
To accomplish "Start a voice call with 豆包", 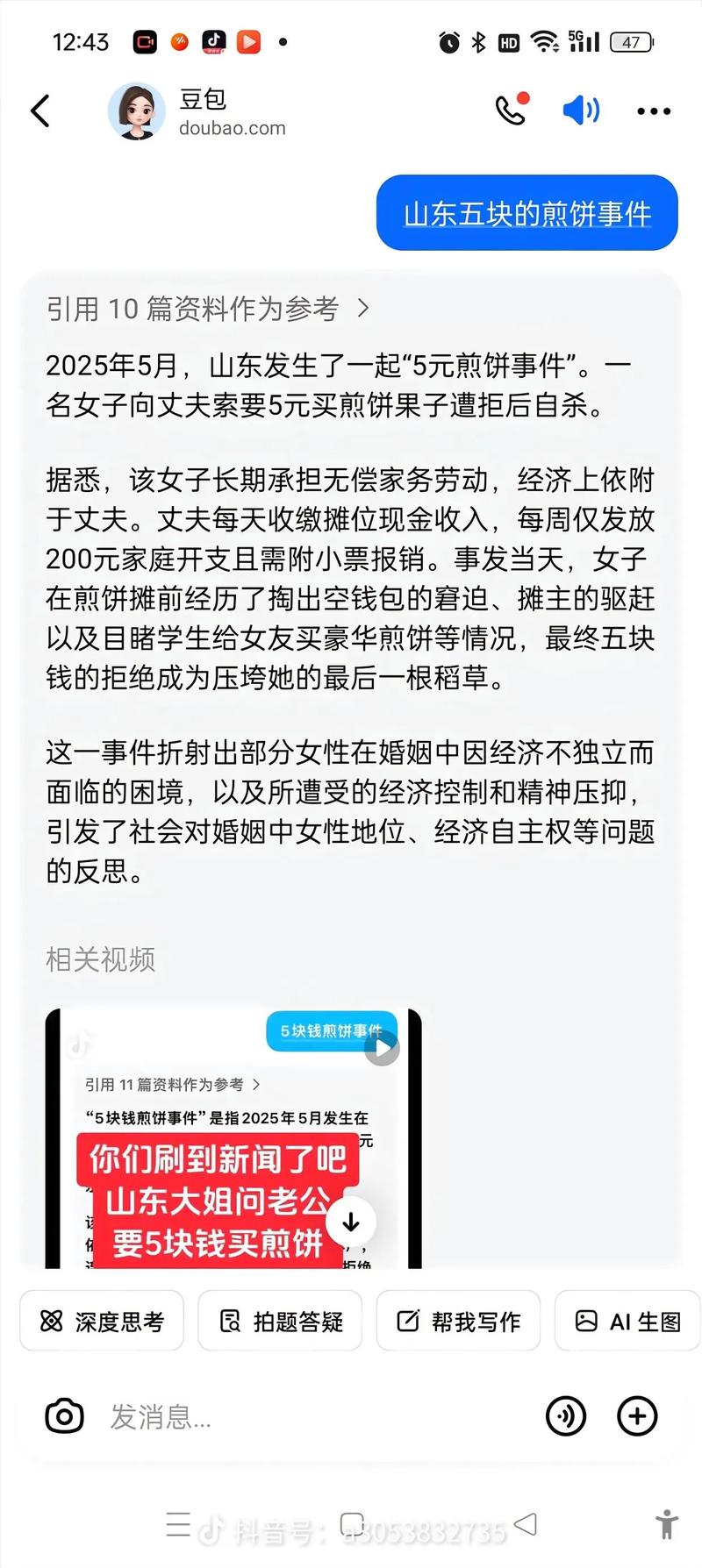I will [512, 110].
